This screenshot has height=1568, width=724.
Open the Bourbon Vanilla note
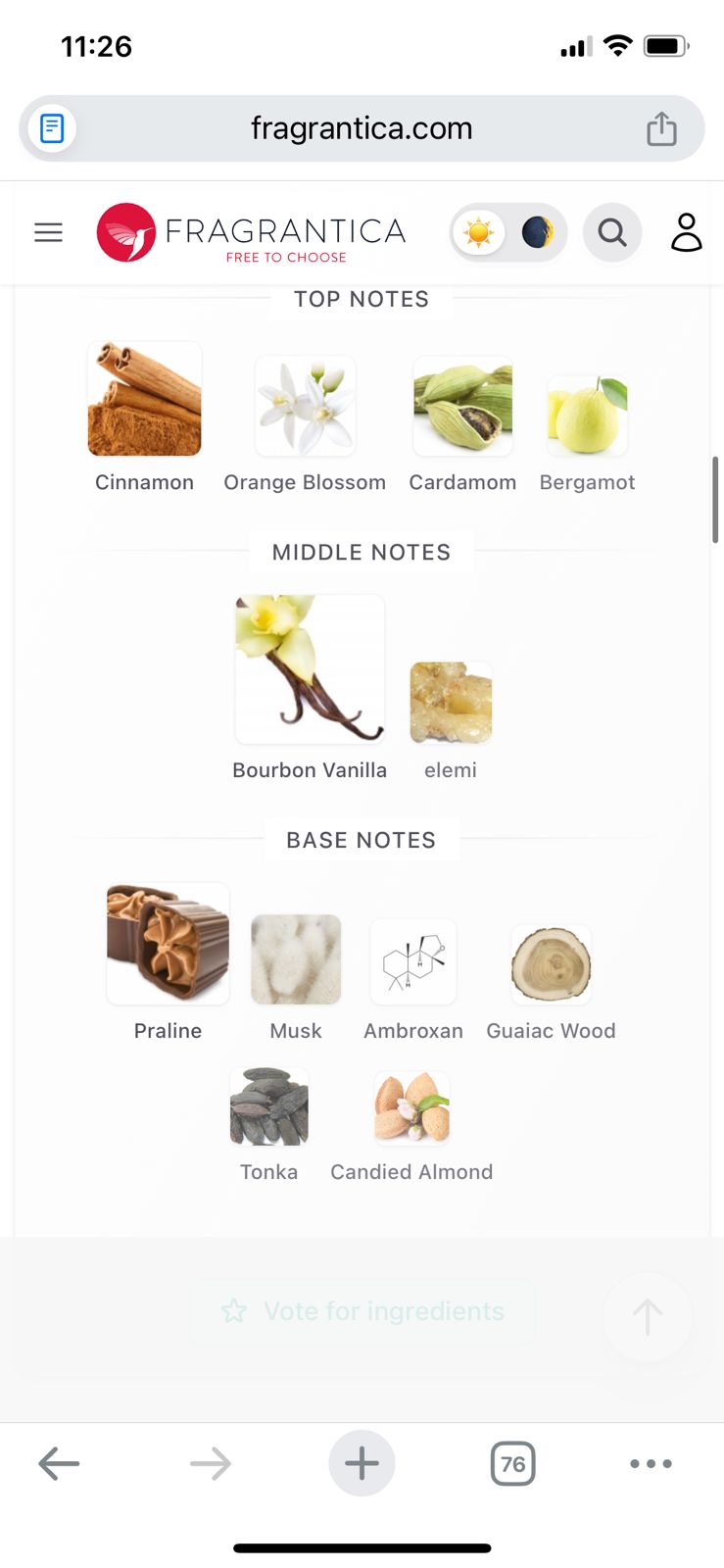coord(310,669)
